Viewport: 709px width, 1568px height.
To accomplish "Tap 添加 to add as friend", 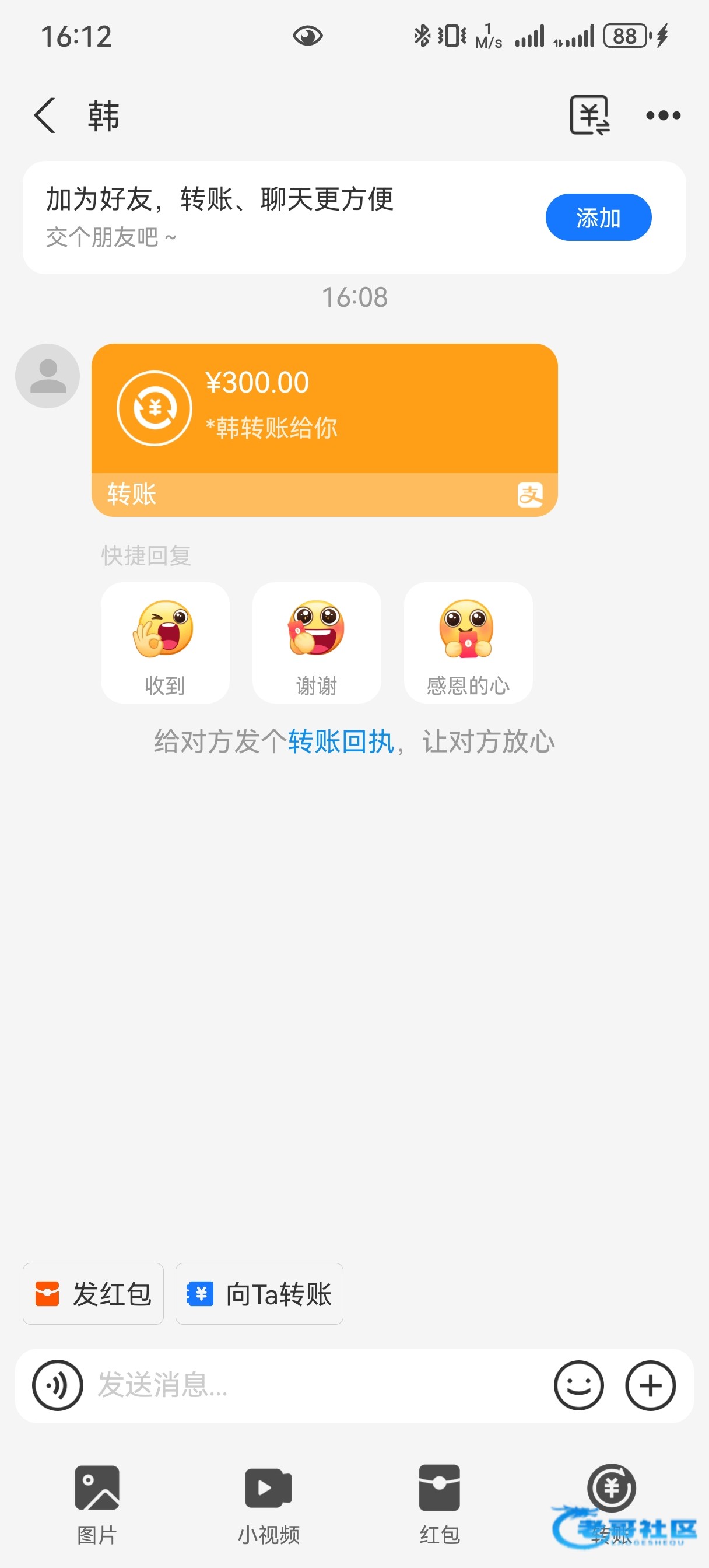I will [x=598, y=218].
